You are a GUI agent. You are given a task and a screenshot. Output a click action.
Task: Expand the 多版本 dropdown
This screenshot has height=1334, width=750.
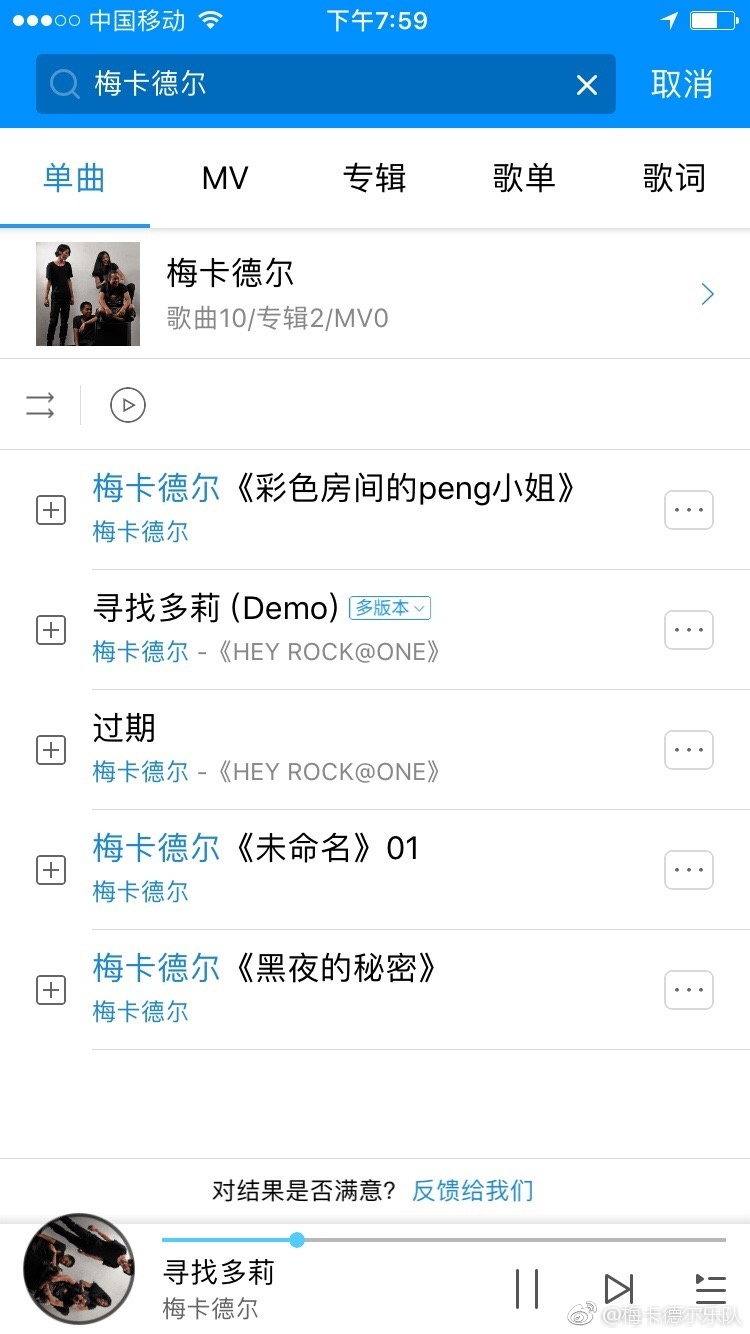(x=390, y=608)
